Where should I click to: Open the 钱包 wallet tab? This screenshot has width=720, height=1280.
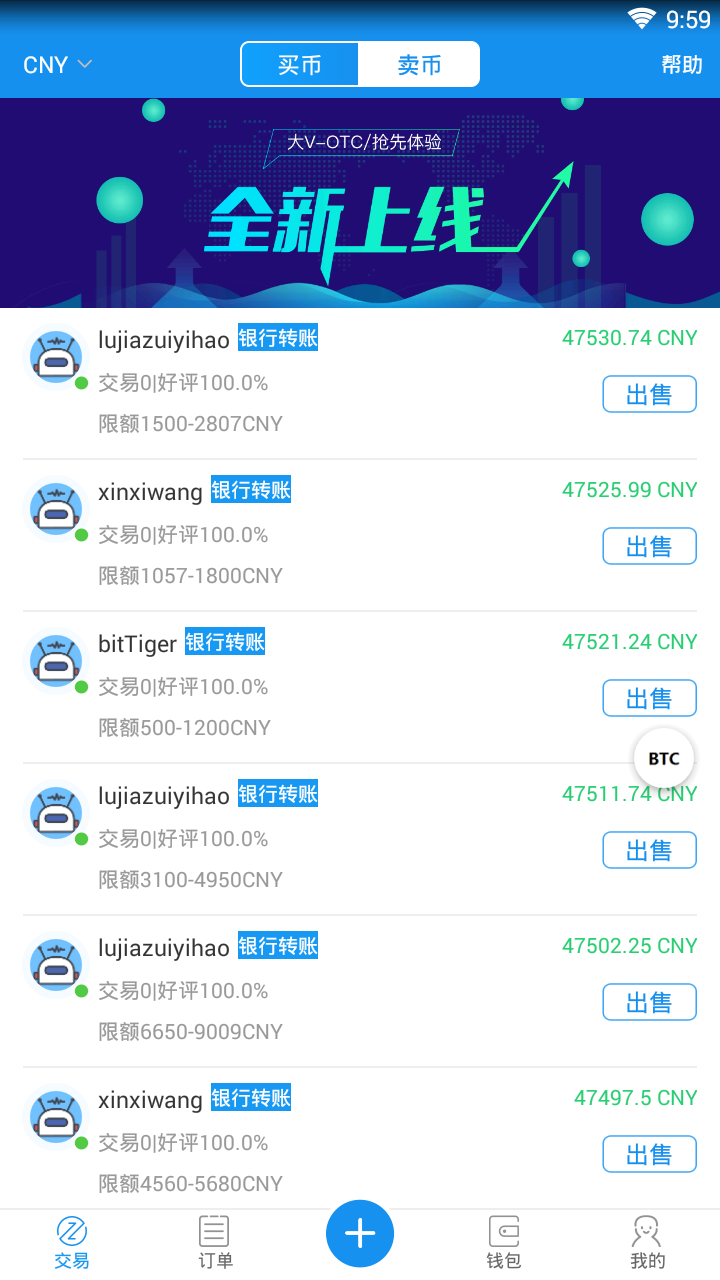point(504,1243)
